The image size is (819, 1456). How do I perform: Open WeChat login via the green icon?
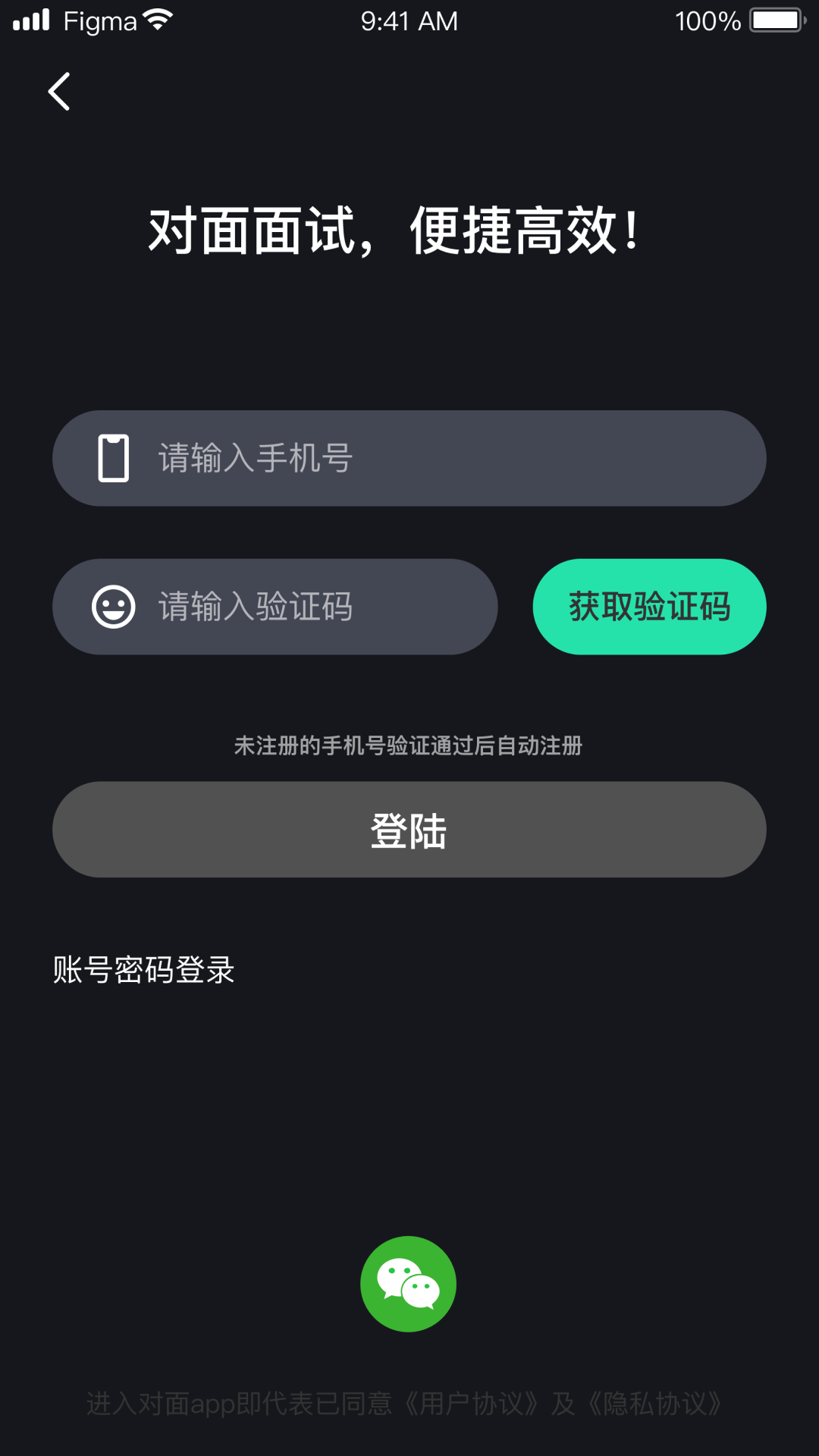tap(409, 1282)
